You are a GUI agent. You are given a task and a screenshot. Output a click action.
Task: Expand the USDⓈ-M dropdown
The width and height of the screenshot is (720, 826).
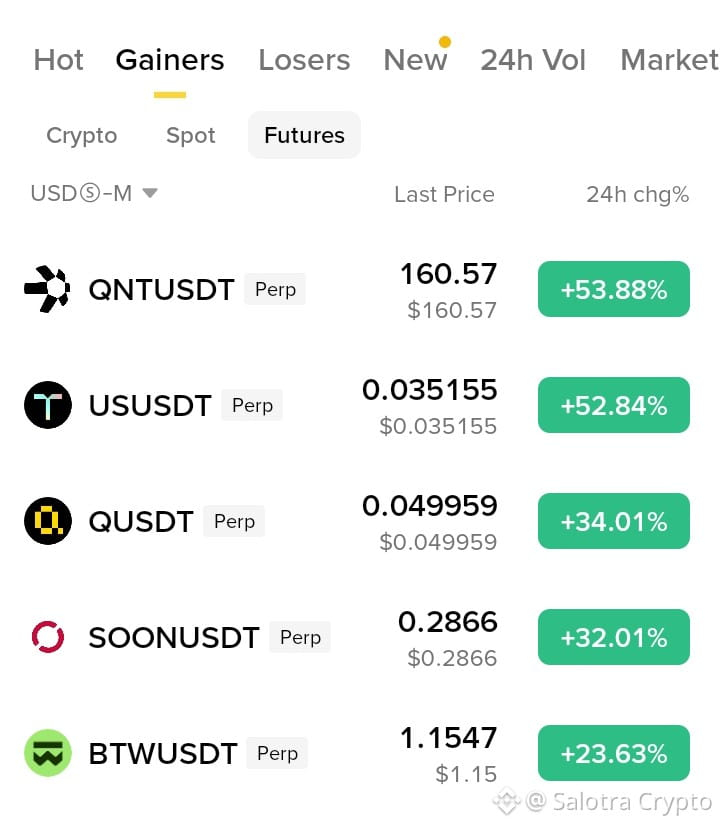94,193
